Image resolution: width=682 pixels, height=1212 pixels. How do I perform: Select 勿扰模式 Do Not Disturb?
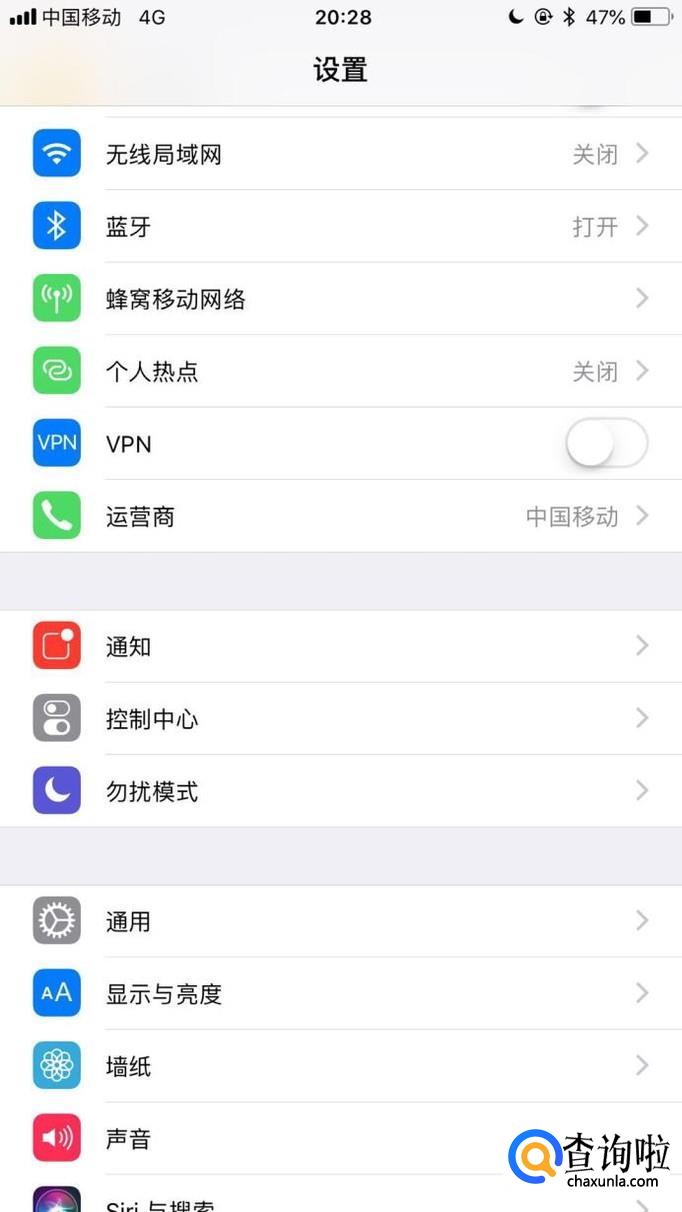(x=340, y=791)
